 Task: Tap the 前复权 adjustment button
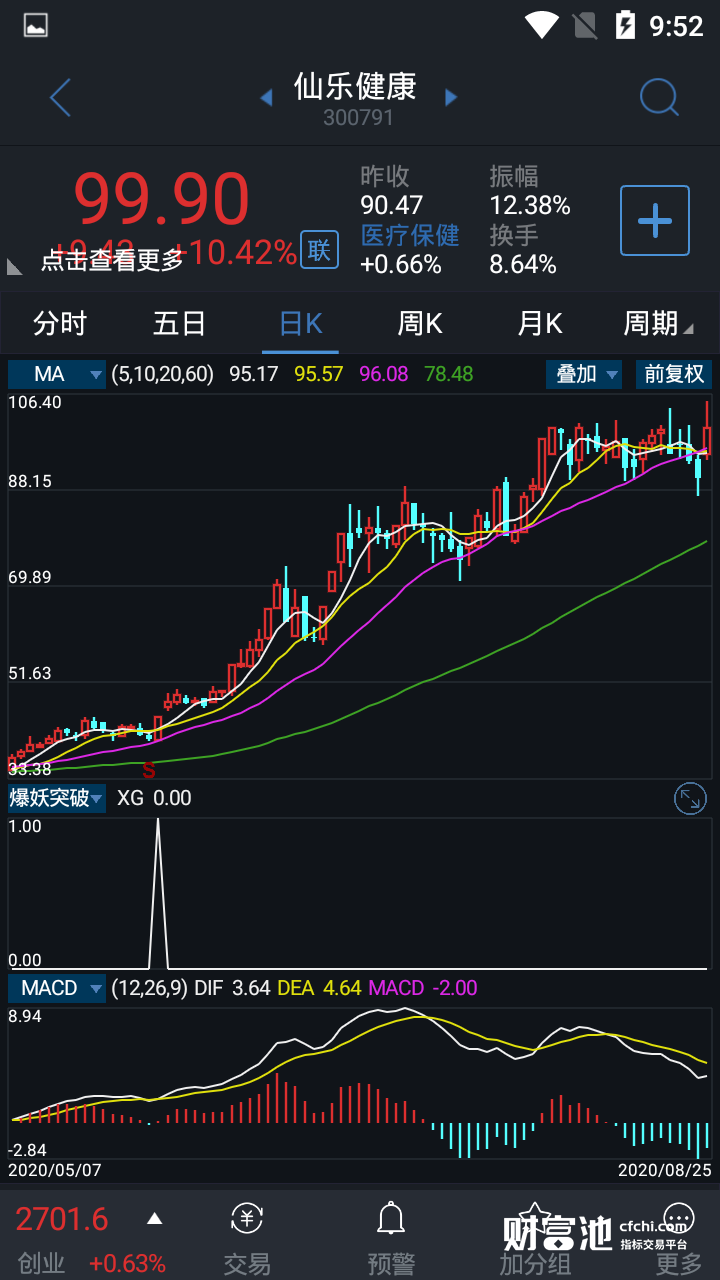674,374
